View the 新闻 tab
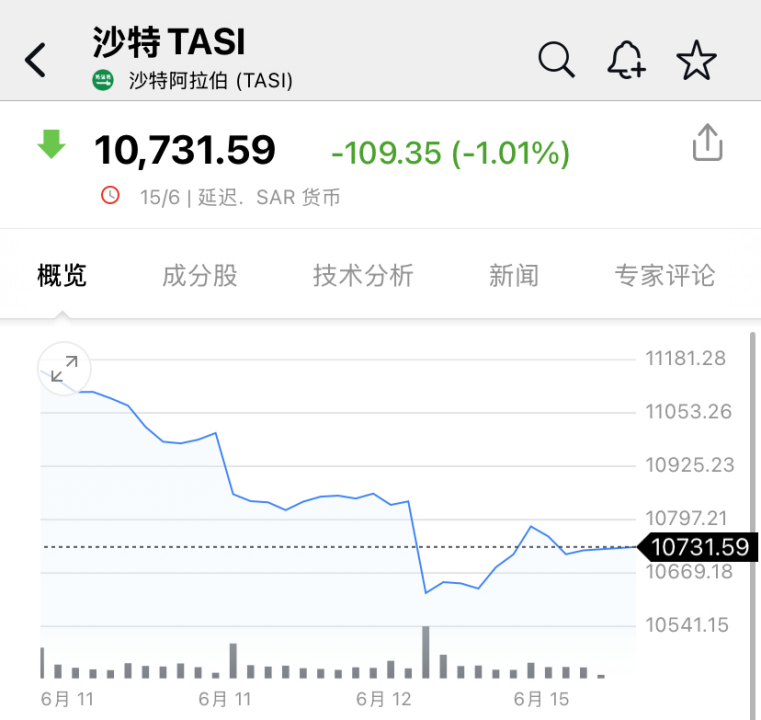This screenshot has height=720, width=761. click(x=514, y=275)
